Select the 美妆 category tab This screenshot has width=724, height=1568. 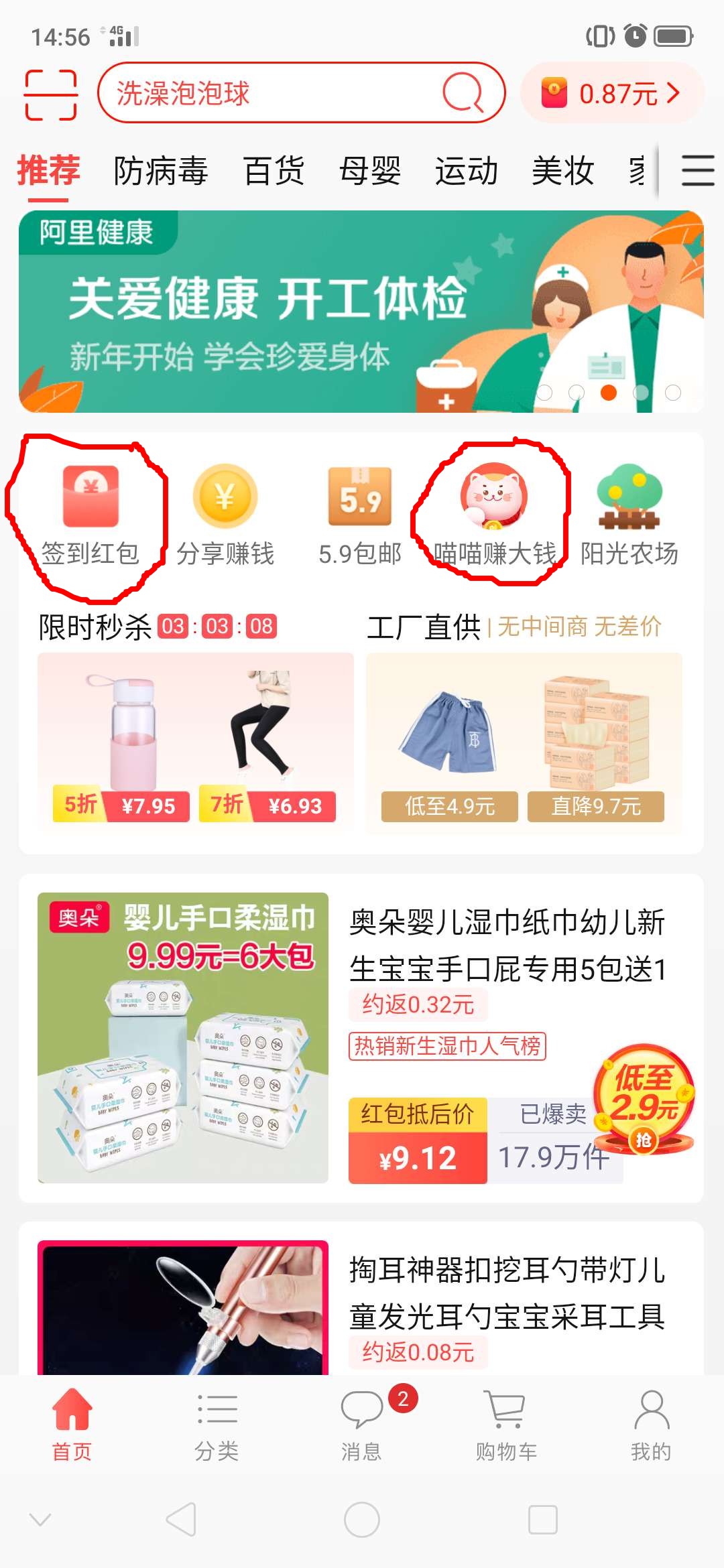[x=563, y=171]
